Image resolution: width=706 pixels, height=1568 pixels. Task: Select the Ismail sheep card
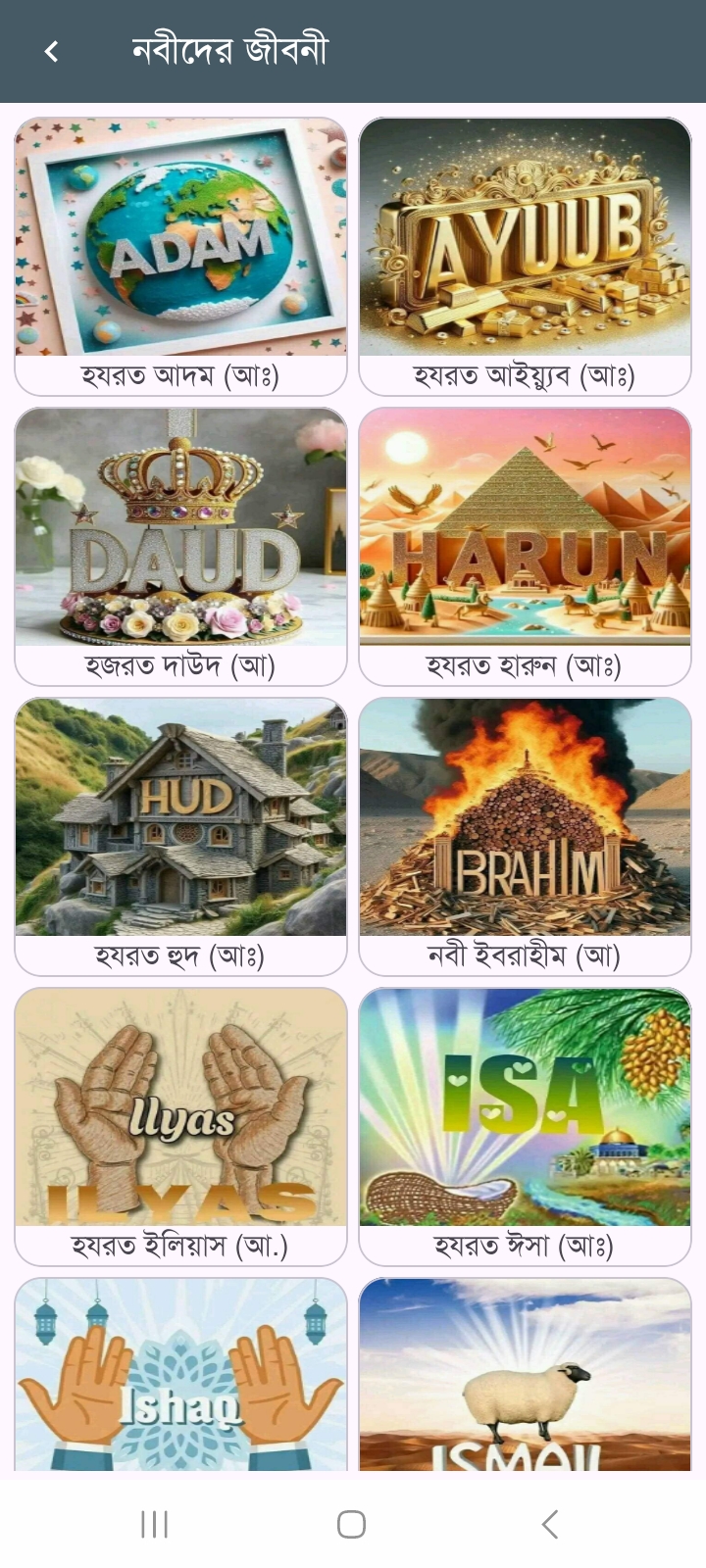click(525, 1377)
